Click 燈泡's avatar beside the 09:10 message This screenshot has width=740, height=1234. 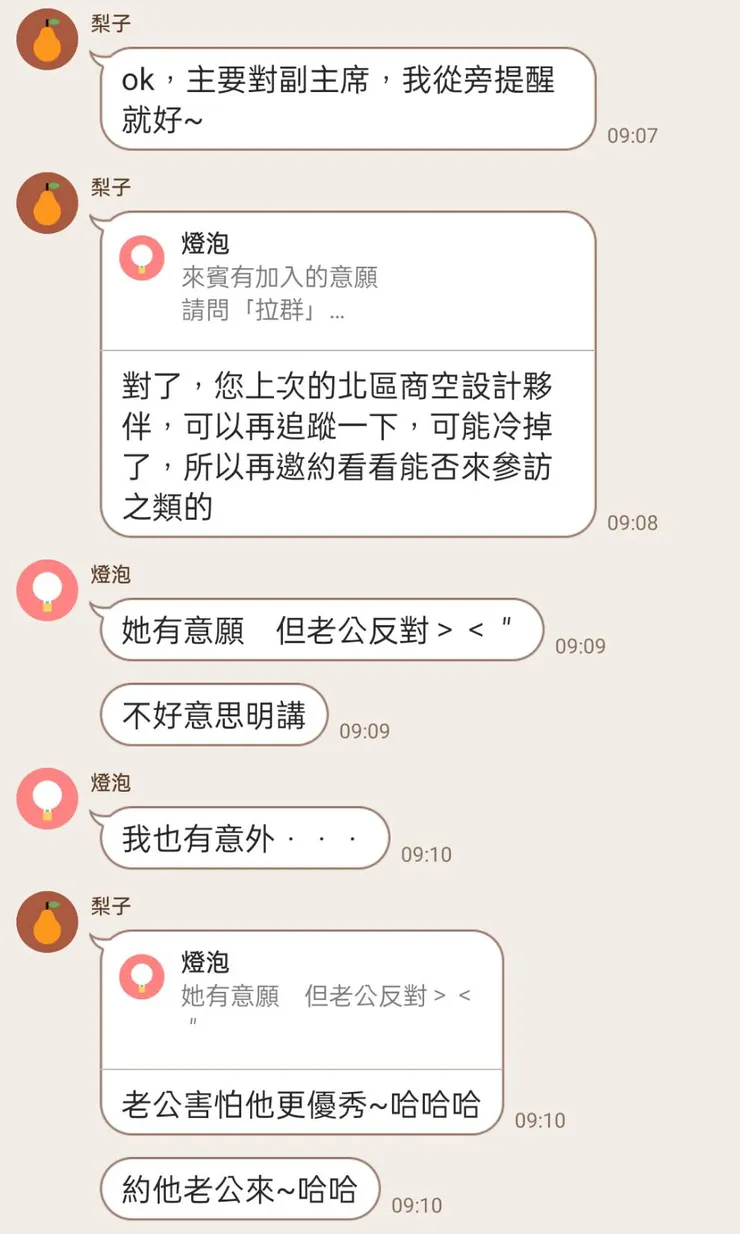point(46,798)
